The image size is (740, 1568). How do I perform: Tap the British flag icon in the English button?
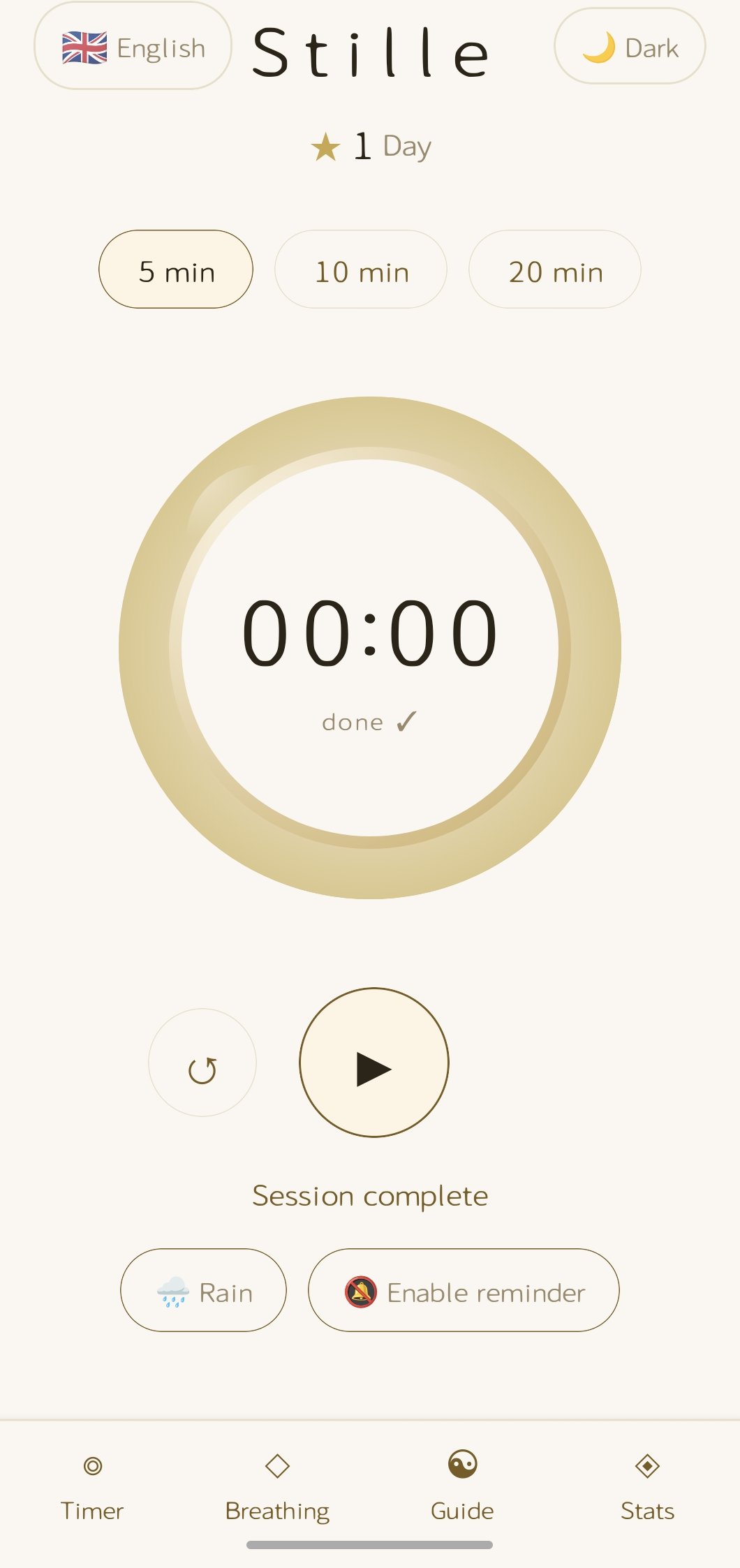point(84,47)
